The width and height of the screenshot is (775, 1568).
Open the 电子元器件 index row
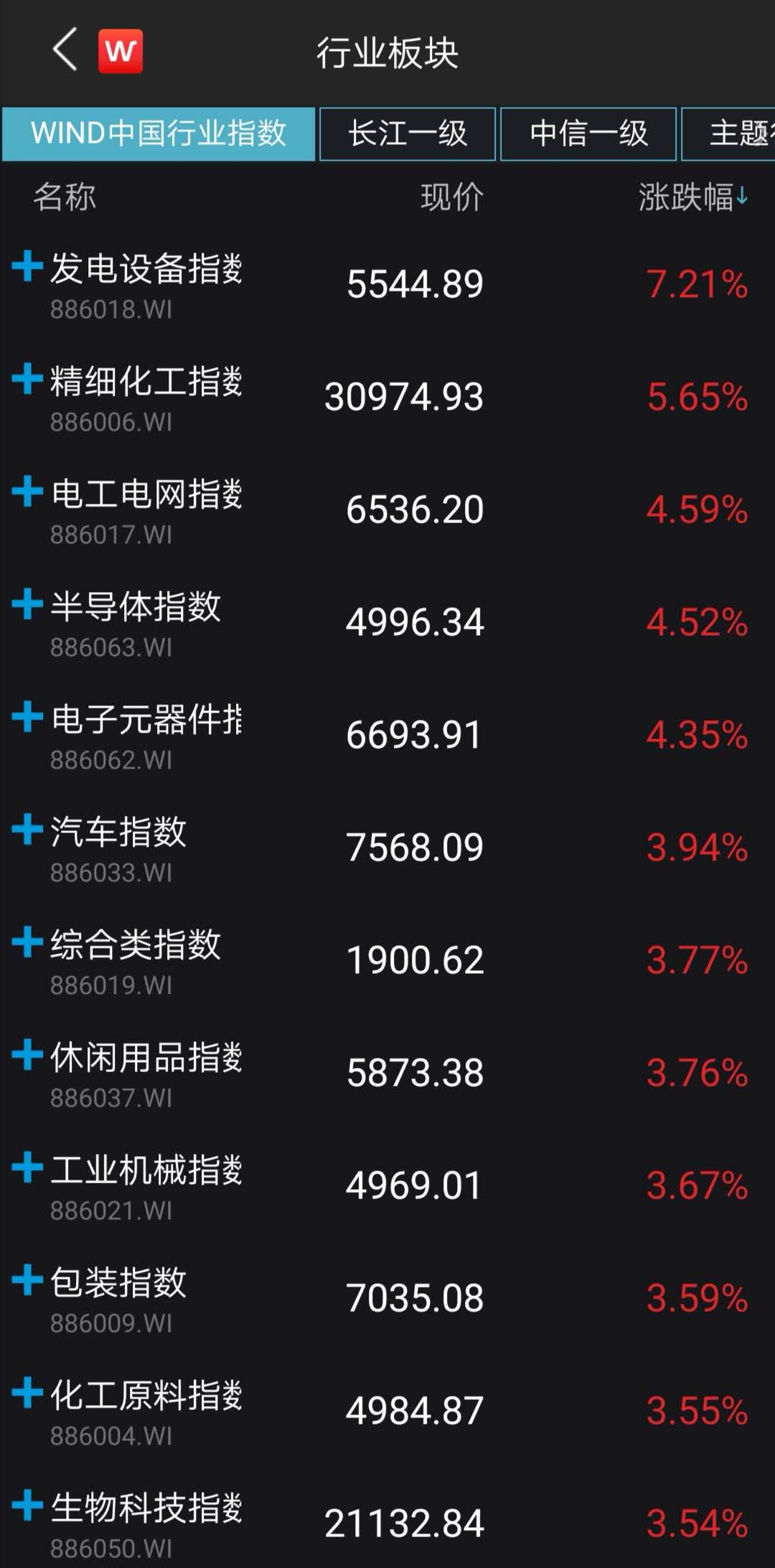point(387,735)
